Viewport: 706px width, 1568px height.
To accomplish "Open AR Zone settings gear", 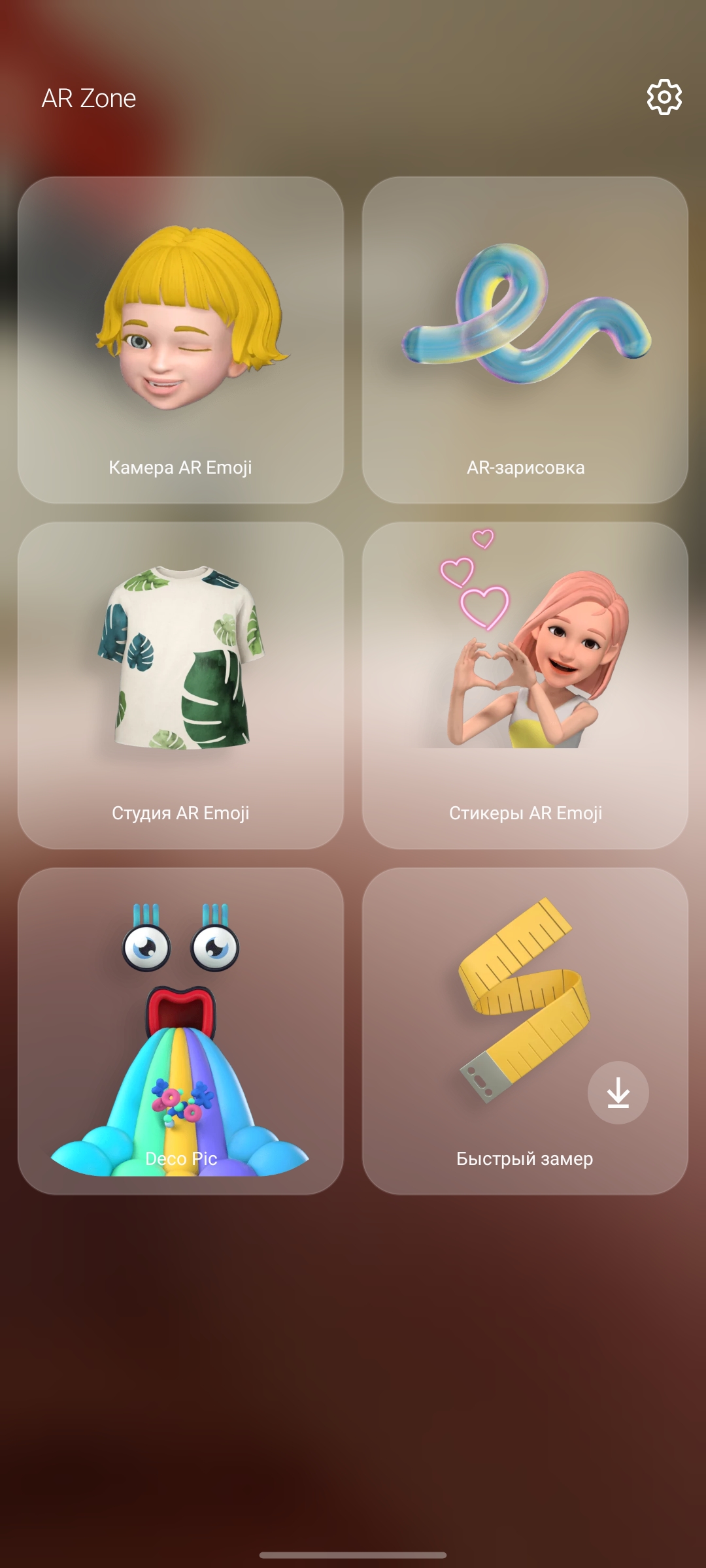I will pos(664,98).
